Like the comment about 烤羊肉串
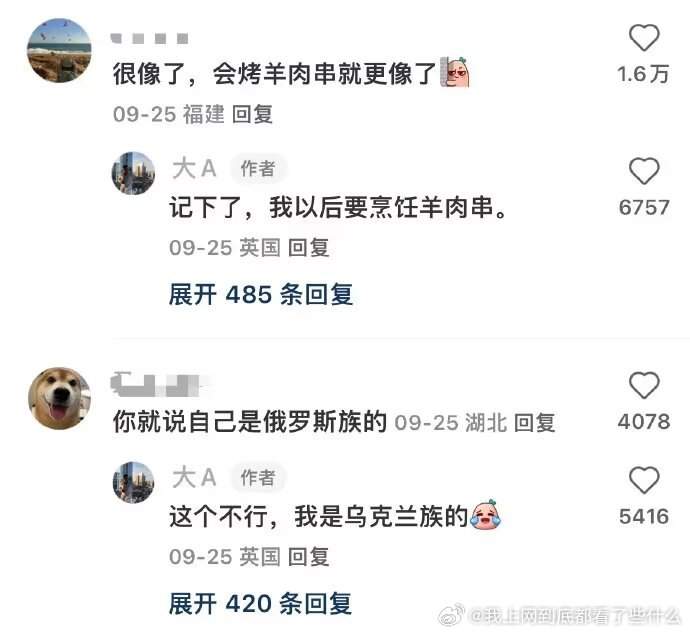 (x=644, y=40)
